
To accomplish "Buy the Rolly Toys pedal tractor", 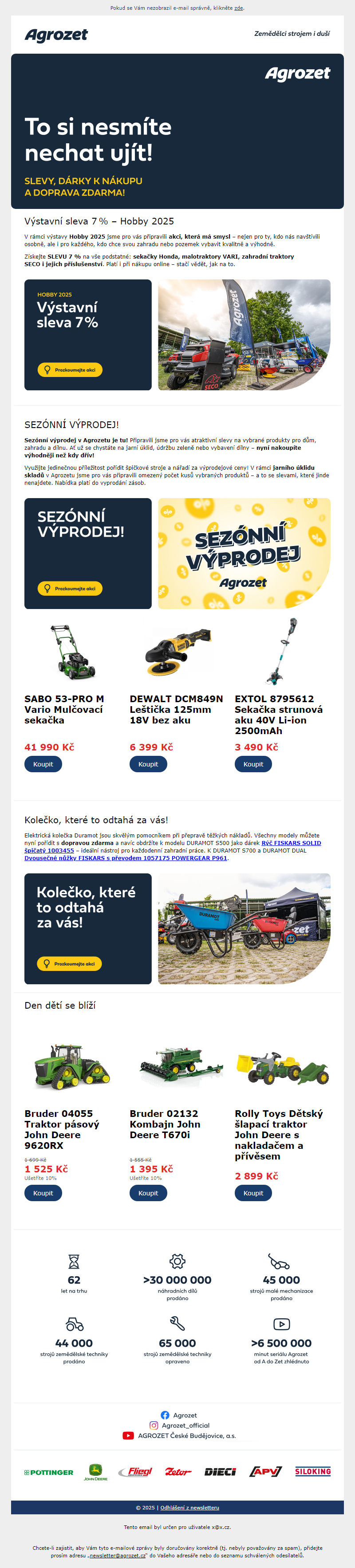I will tap(253, 1194).
